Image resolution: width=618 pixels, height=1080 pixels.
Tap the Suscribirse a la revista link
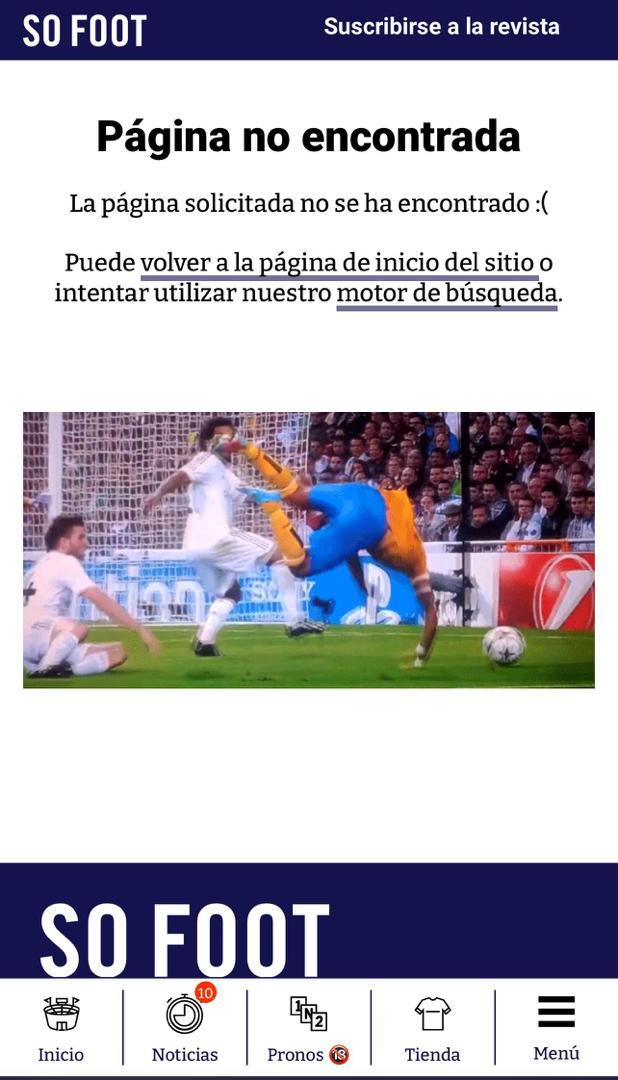tap(441, 27)
